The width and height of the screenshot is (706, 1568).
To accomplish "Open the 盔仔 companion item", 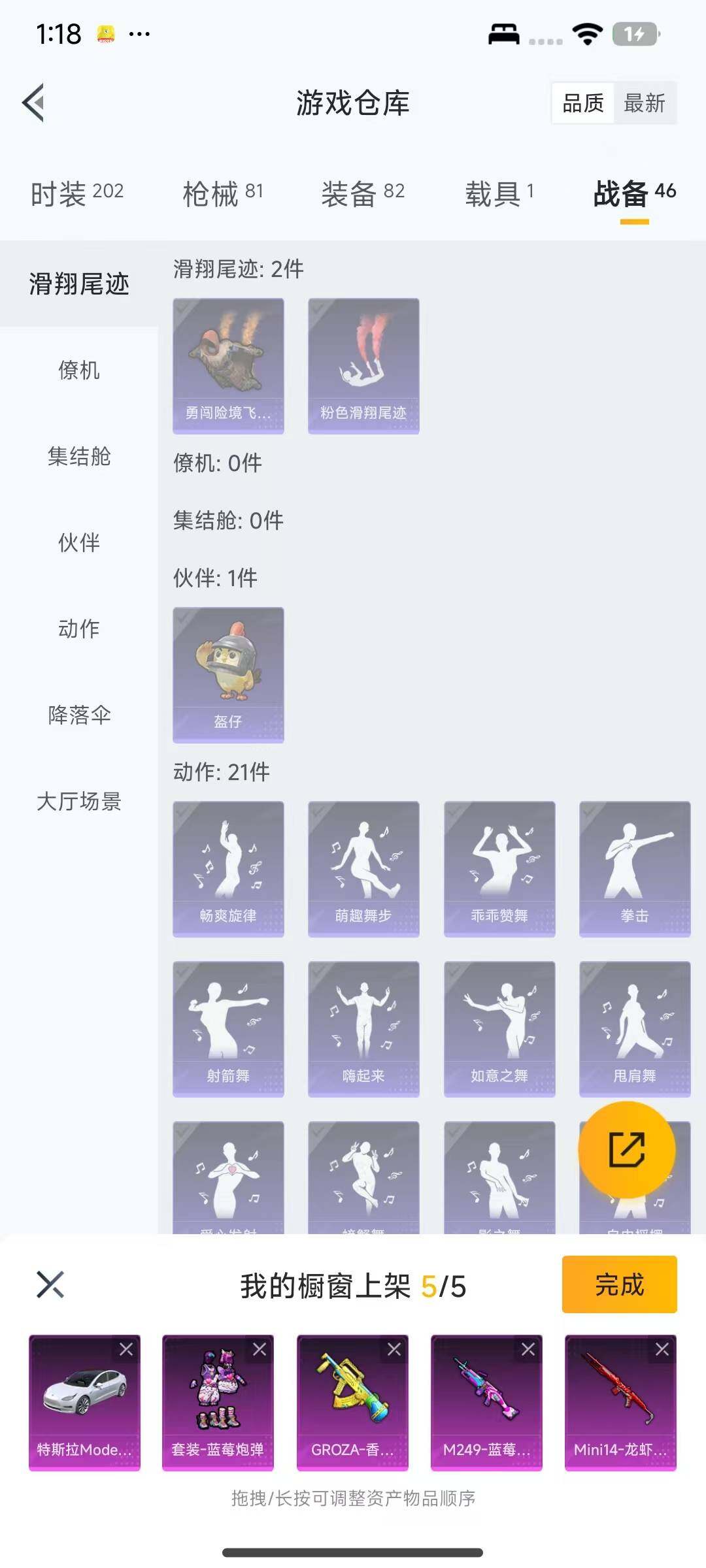I will click(x=227, y=675).
